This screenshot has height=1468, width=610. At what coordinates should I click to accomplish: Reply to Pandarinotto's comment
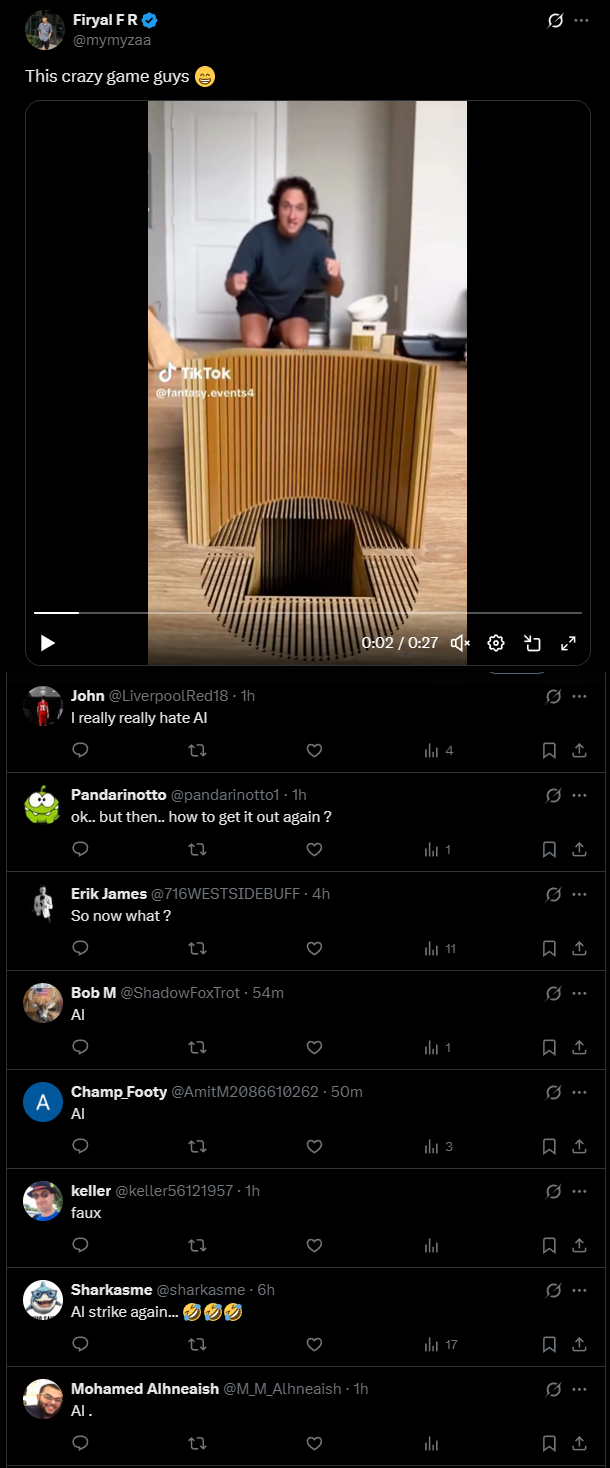pos(81,849)
